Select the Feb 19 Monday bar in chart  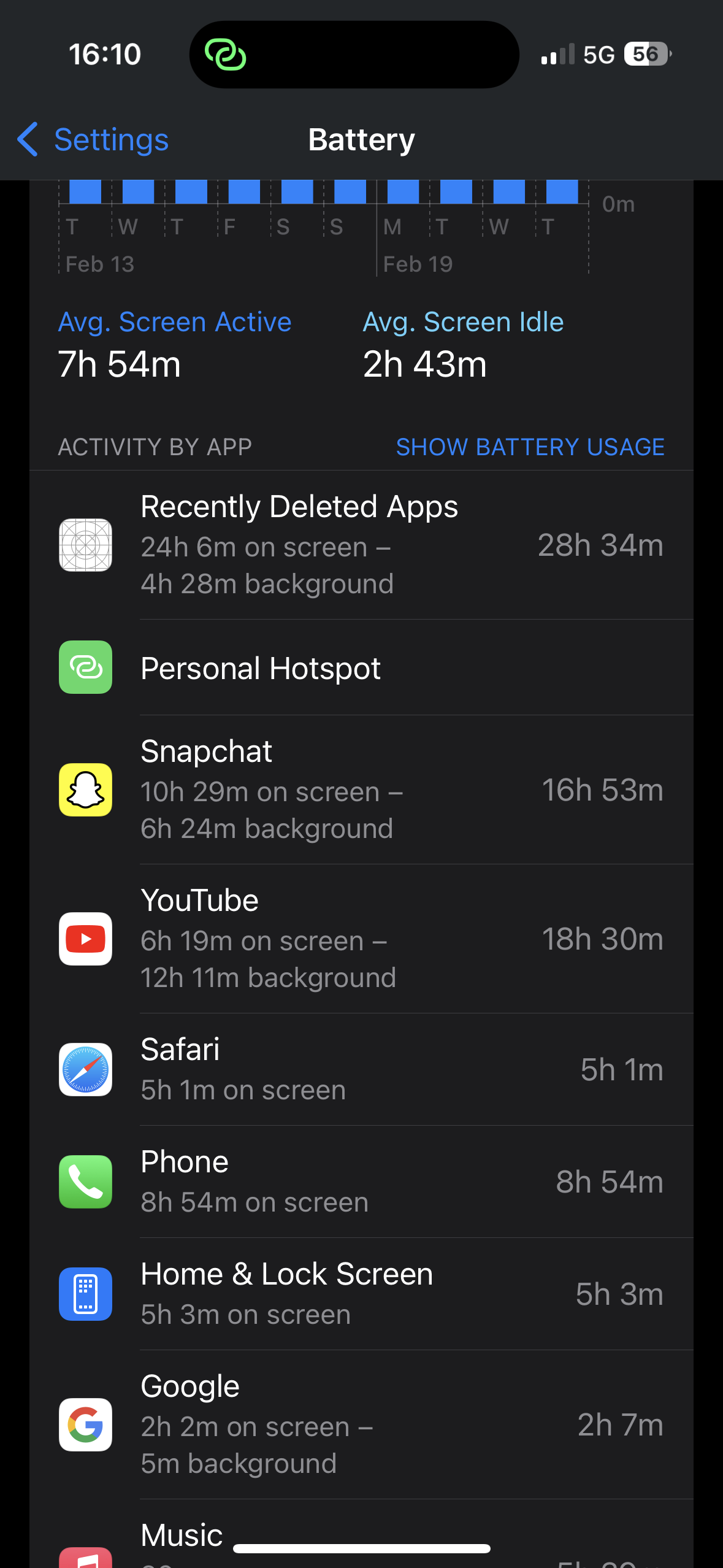(x=403, y=191)
